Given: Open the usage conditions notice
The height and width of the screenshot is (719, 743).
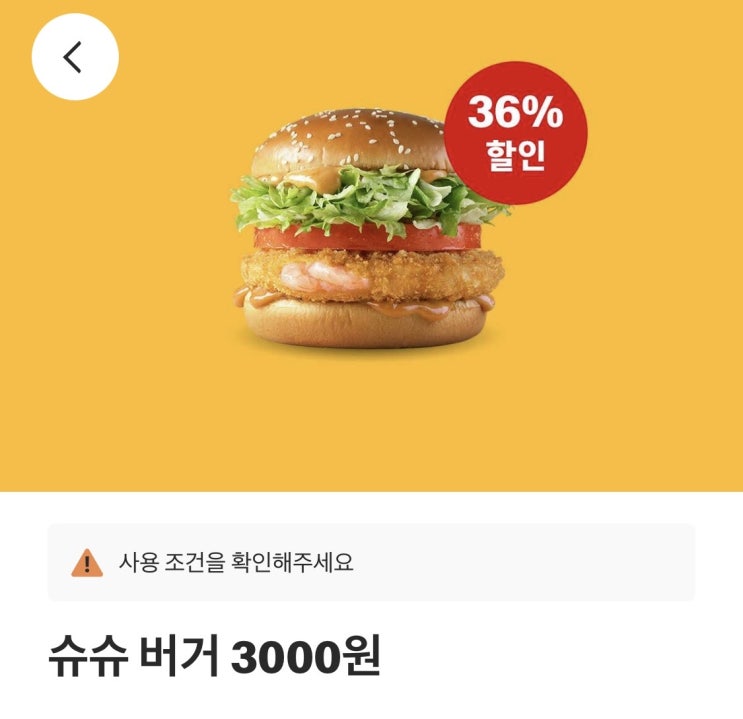Looking at the screenshot, I should [x=370, y=562].
